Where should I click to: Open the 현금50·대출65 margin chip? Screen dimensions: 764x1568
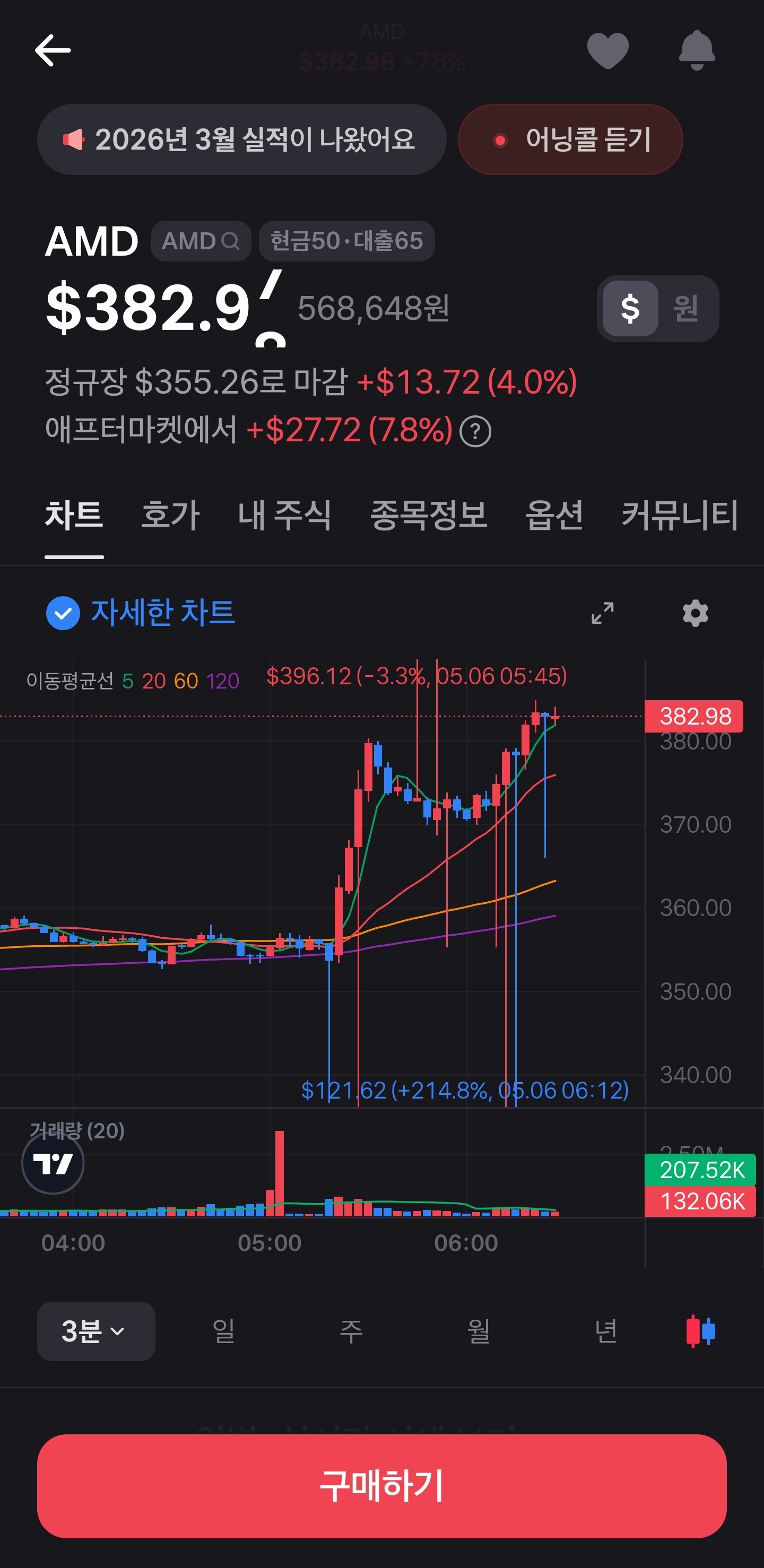[346, 241]
